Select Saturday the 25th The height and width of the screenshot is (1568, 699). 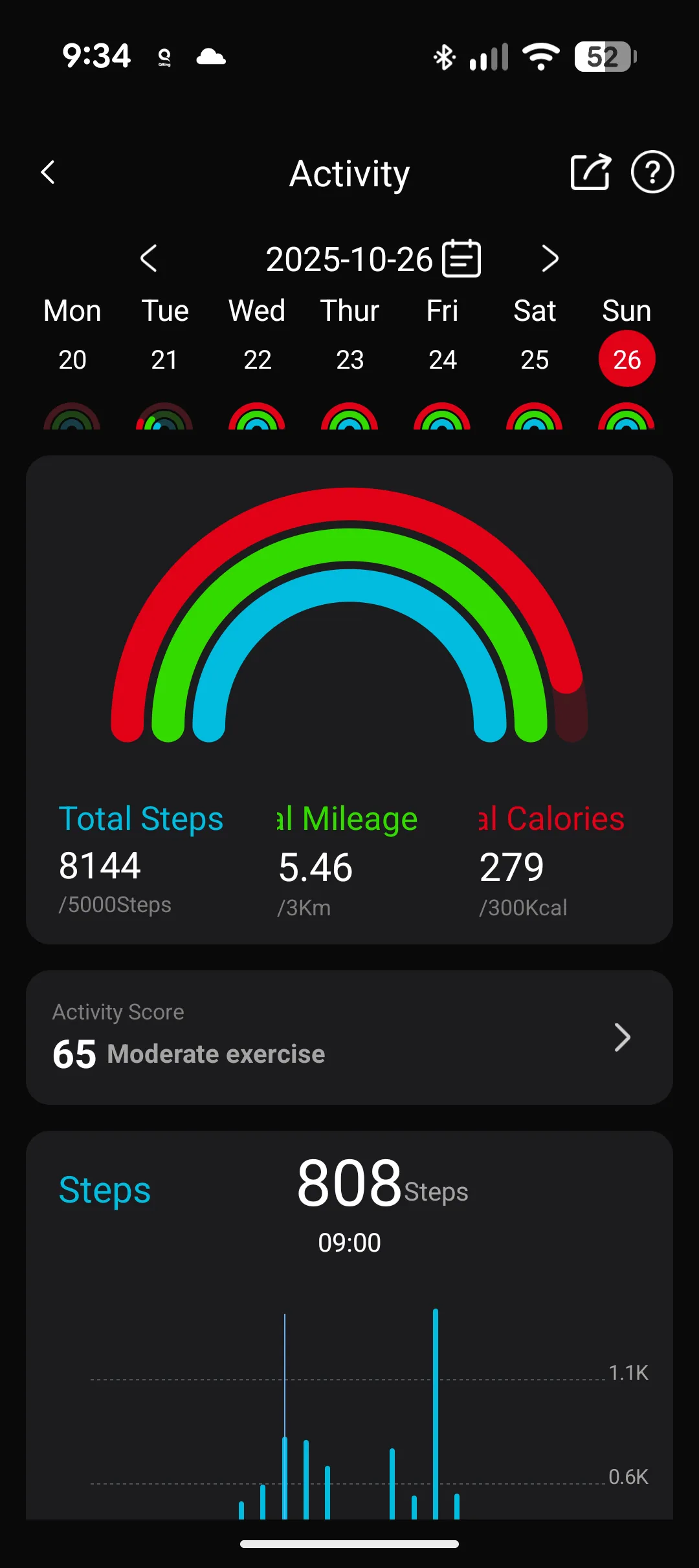[x=535, y=359]
